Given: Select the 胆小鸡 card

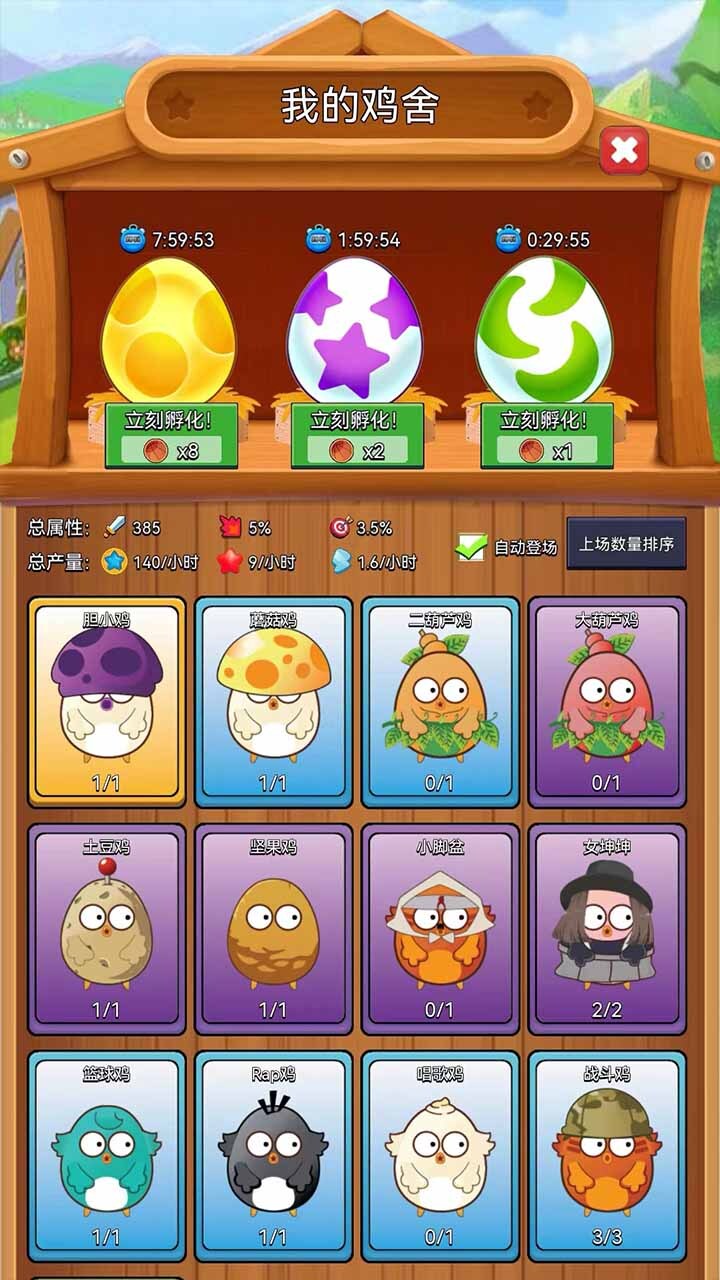Looking at the screenshot, I should coord(107,701).
